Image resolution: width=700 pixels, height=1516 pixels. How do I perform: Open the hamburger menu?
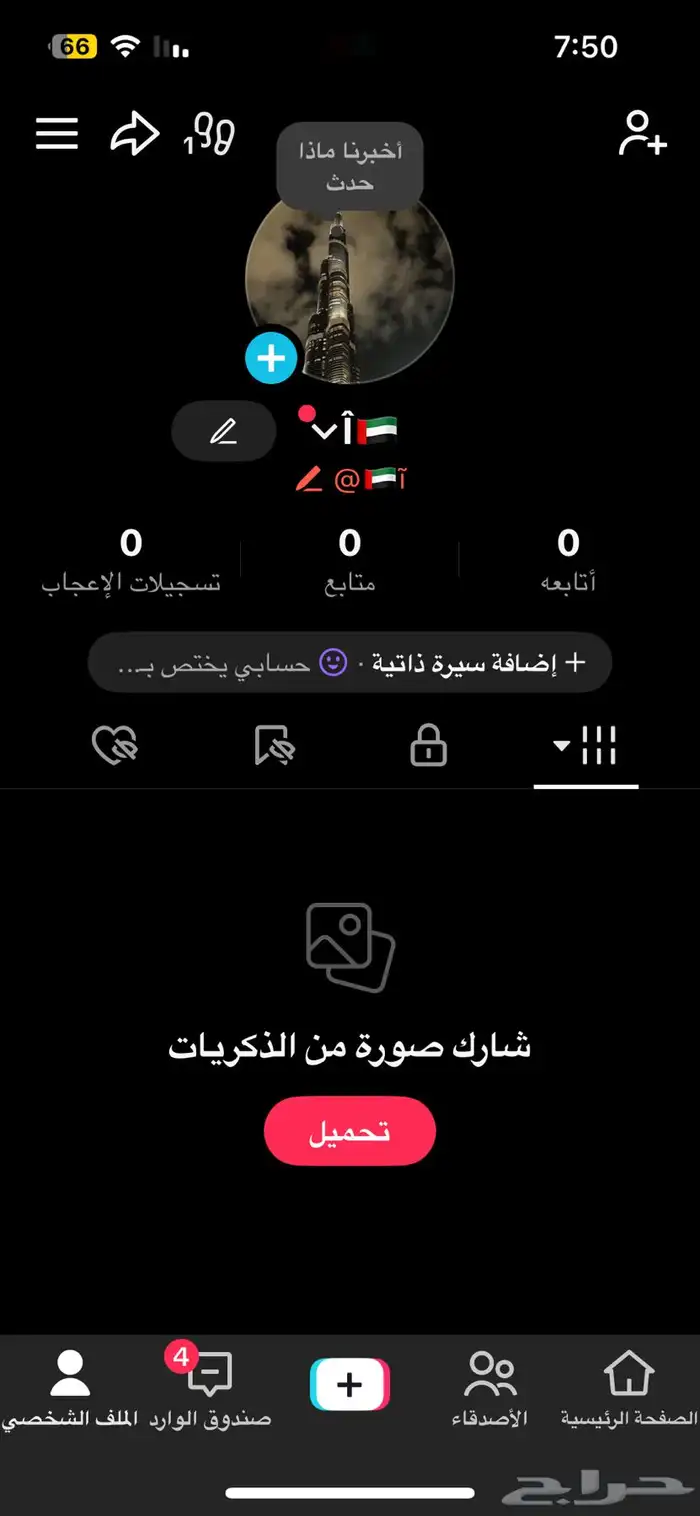[57, 134]
